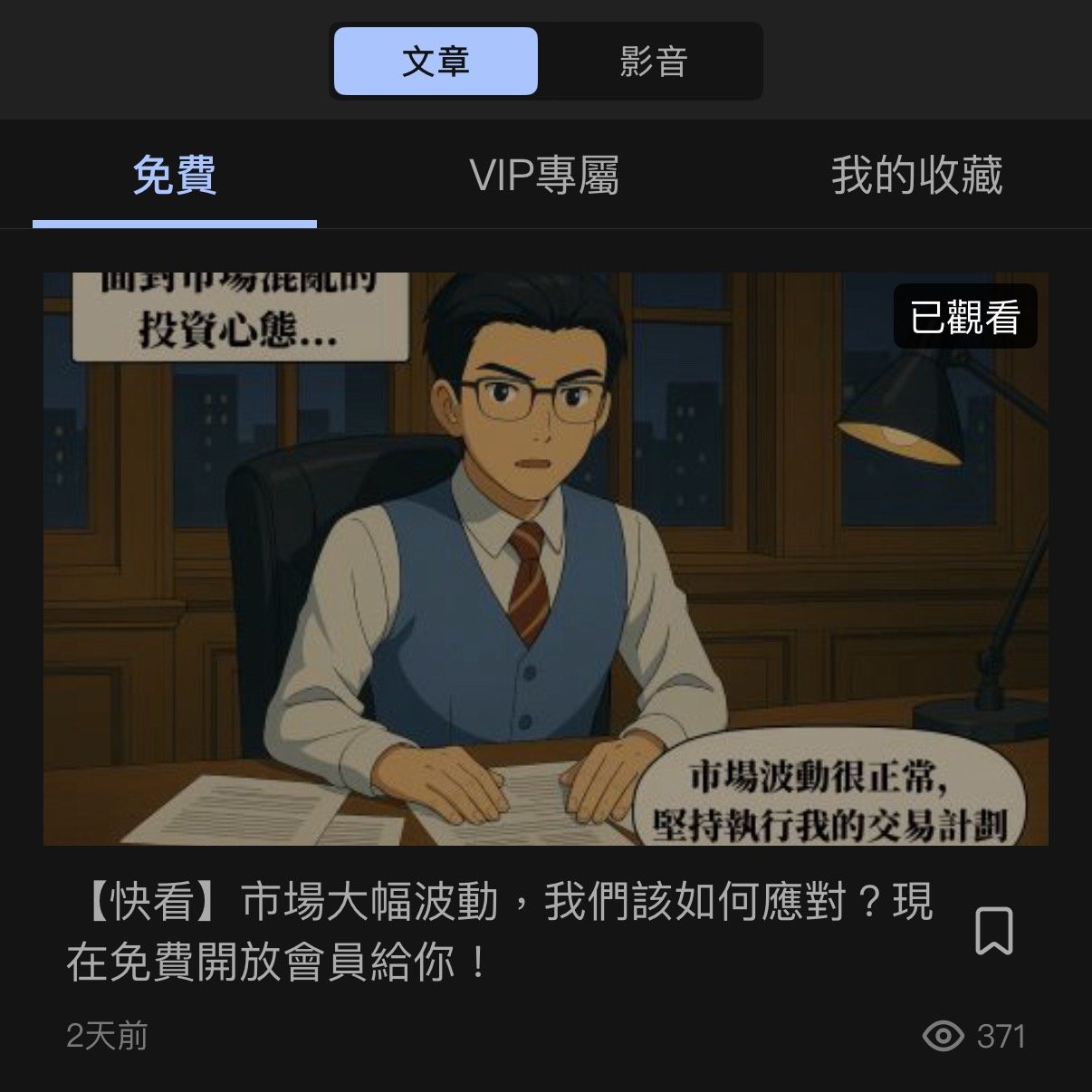The width and height of the screenshot is (1092, 1092).
Task: Bookmark the 市場大幅波動 article
Action: click(993, 930)
